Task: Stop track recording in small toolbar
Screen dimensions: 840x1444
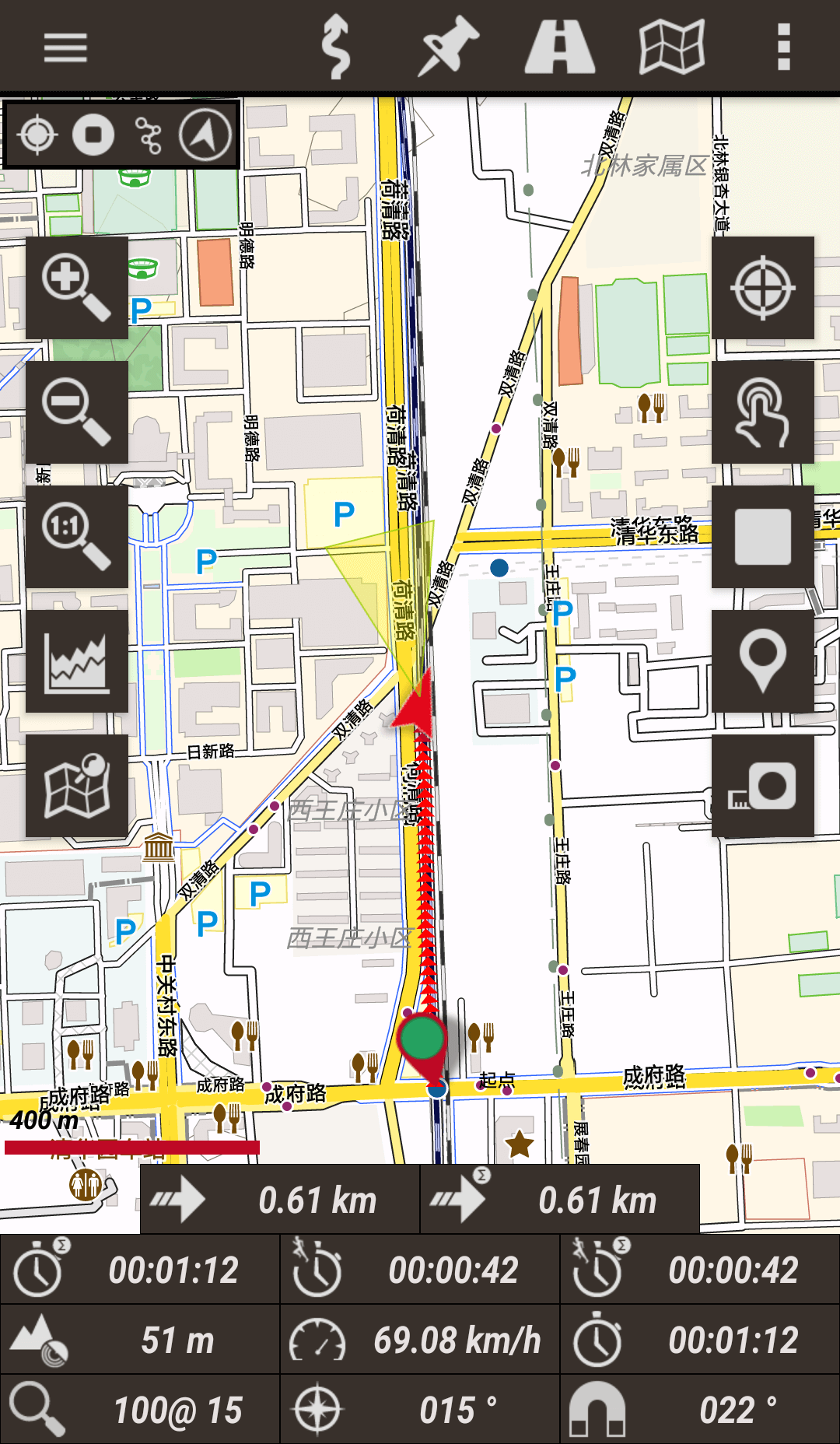Action: tap(93, 135)
